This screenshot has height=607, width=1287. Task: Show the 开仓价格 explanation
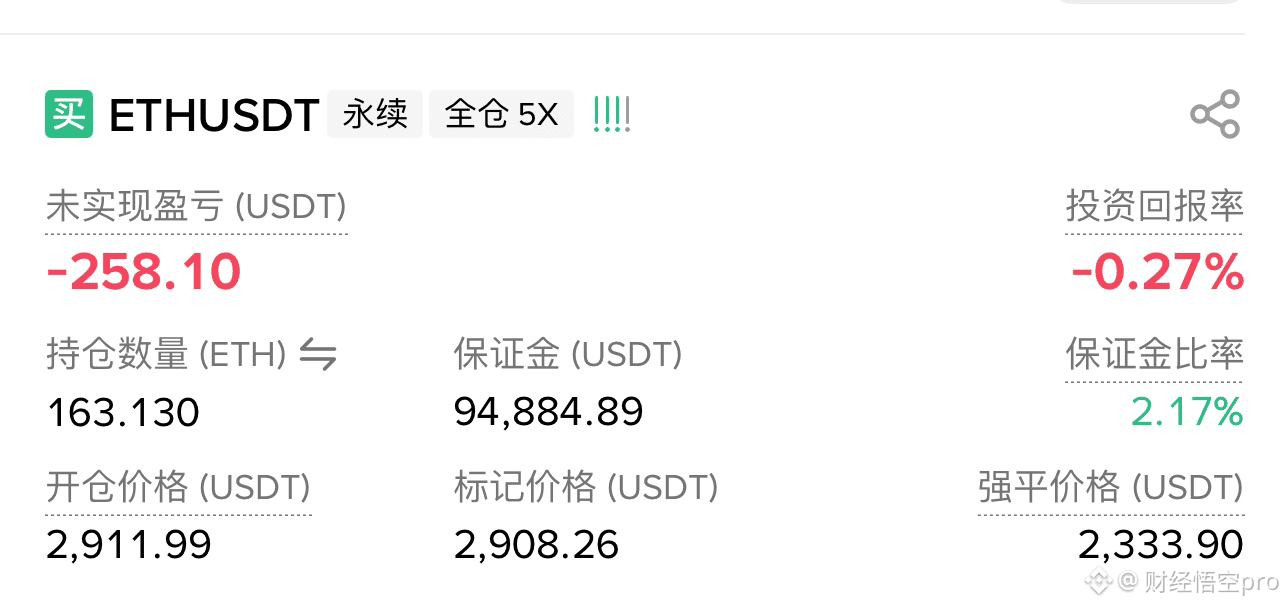click(178, 488)
